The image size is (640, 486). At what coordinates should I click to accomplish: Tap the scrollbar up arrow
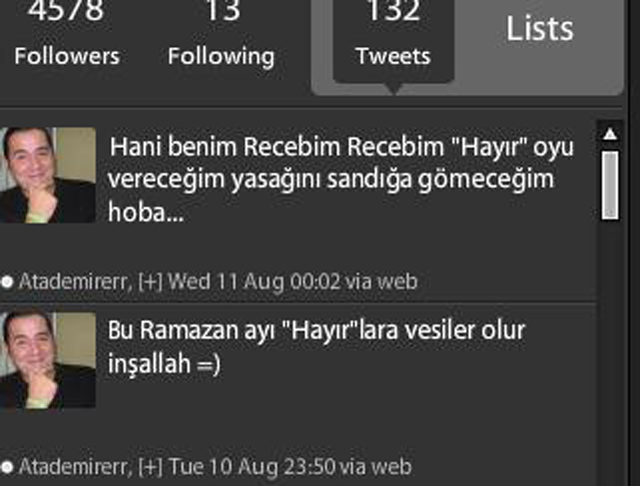point(609,133)
